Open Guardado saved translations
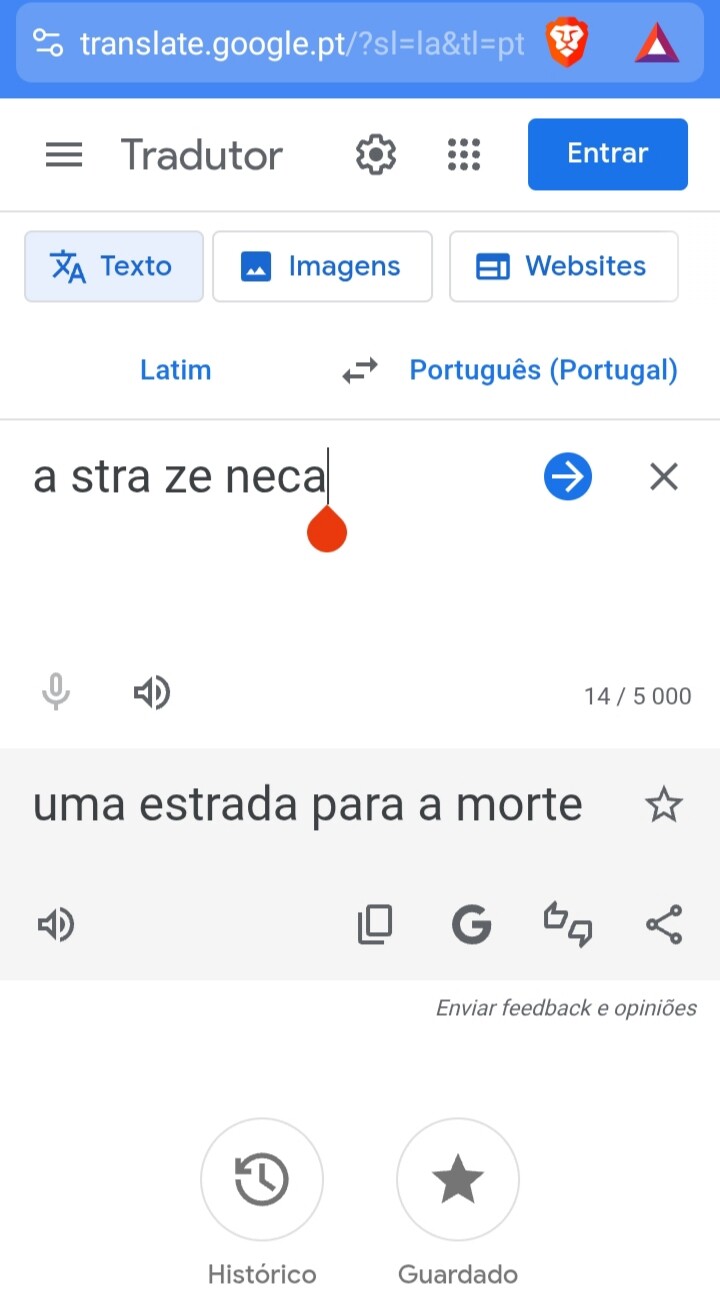The width and height of the screenshot is (720, 1310). point(458,1180)
